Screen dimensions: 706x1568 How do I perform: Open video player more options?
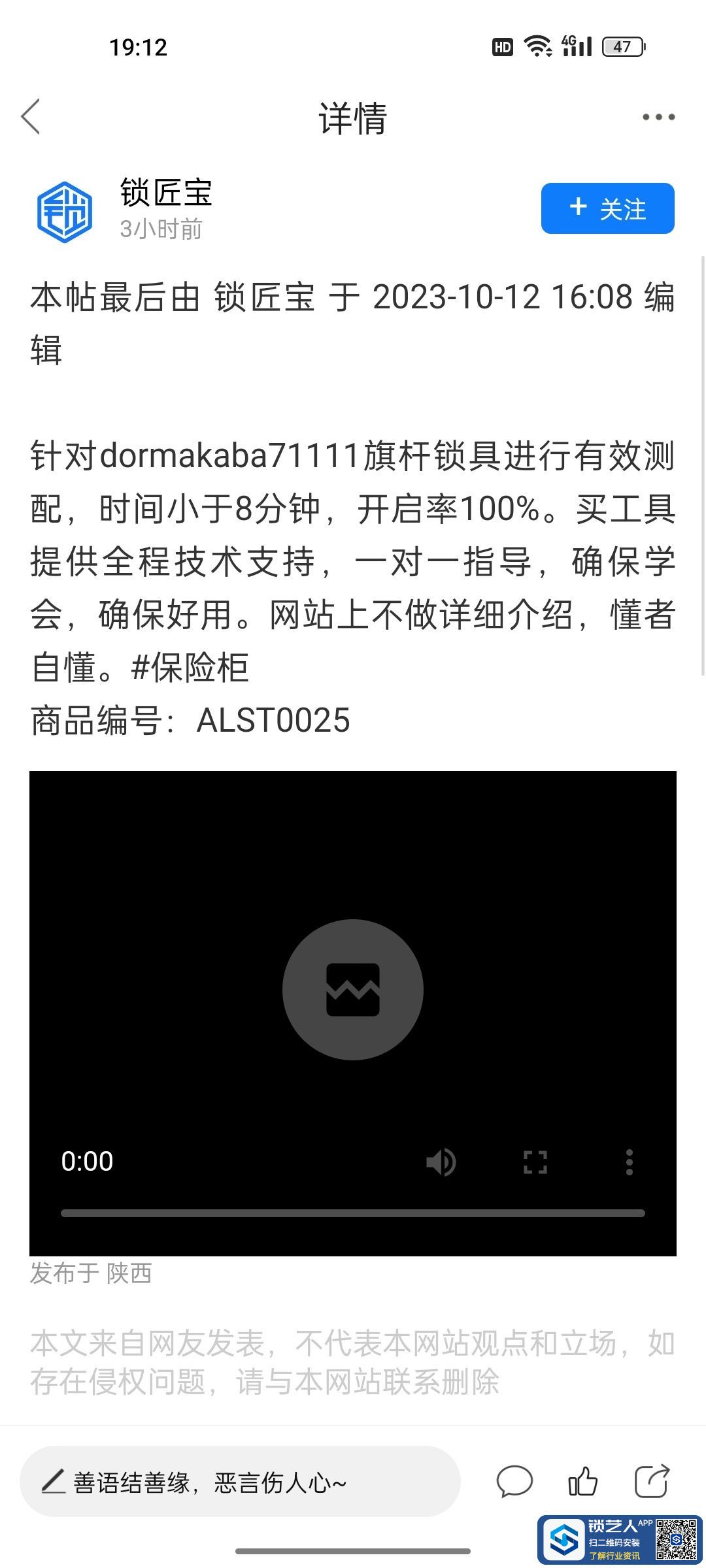pos(629,1162)
